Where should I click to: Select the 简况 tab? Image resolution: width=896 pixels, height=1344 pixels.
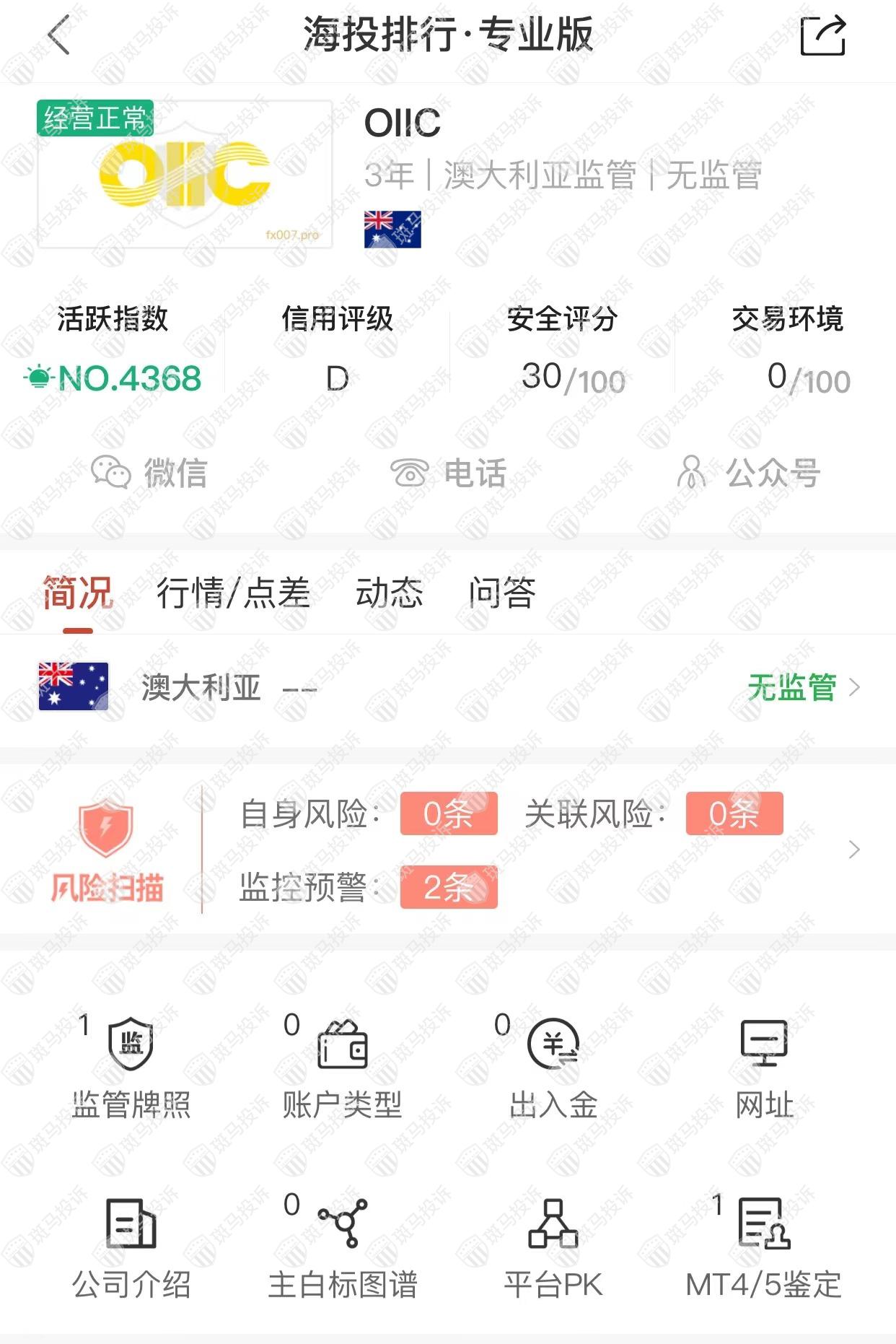pos(78,593)
